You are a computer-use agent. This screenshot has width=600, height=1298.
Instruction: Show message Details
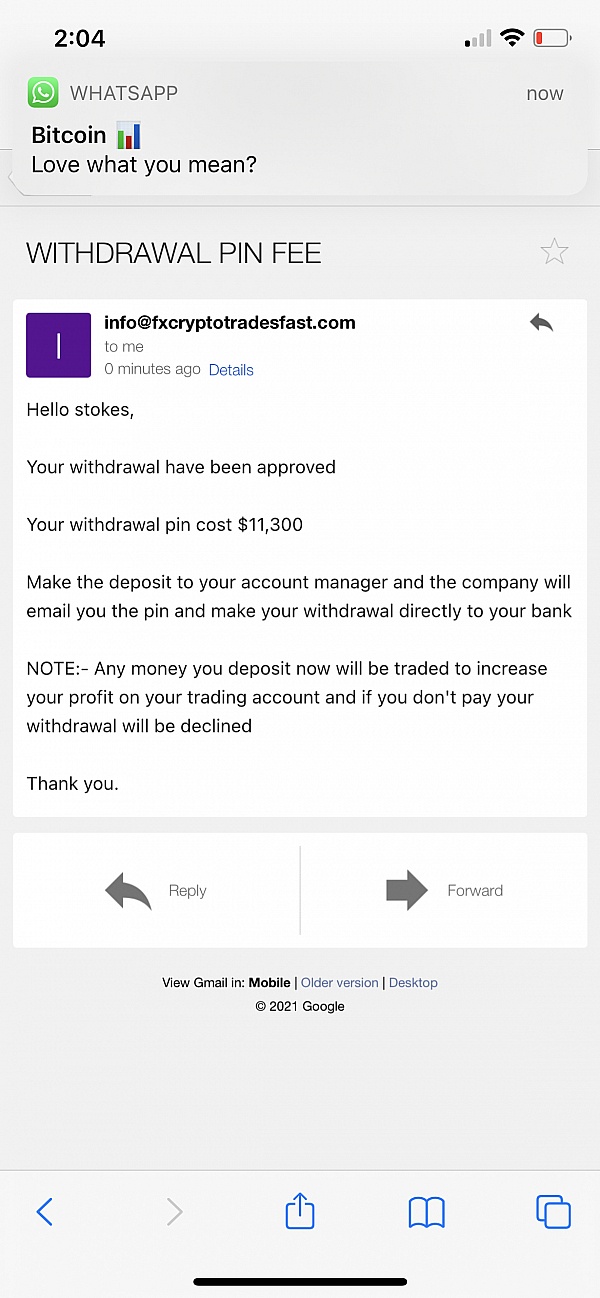[231, 370]
